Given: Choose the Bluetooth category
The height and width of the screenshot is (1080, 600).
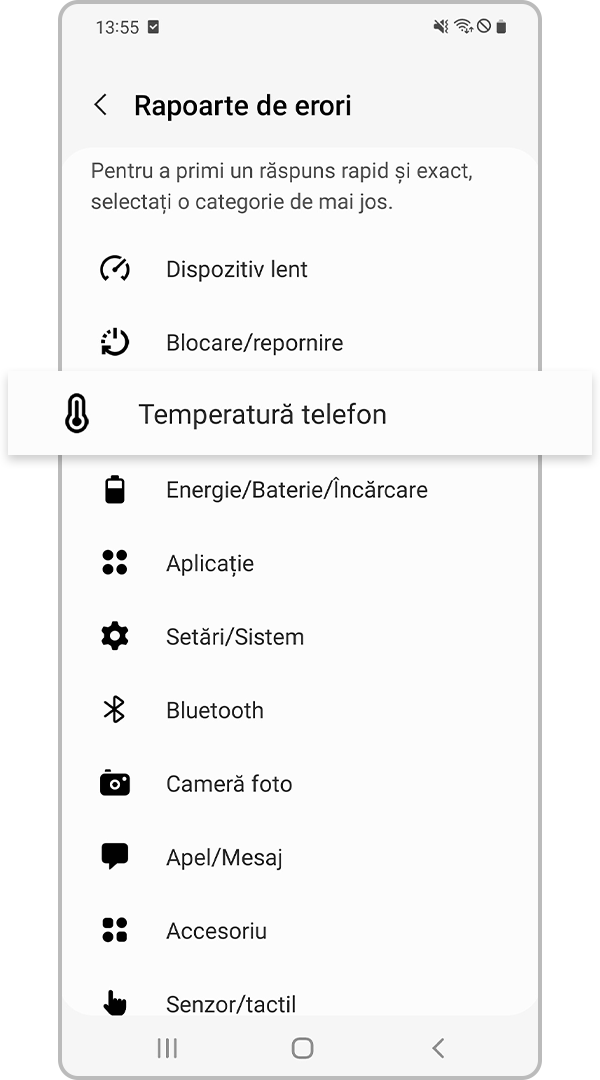Looking at the screenshot, I should click(x=214, y=711).
